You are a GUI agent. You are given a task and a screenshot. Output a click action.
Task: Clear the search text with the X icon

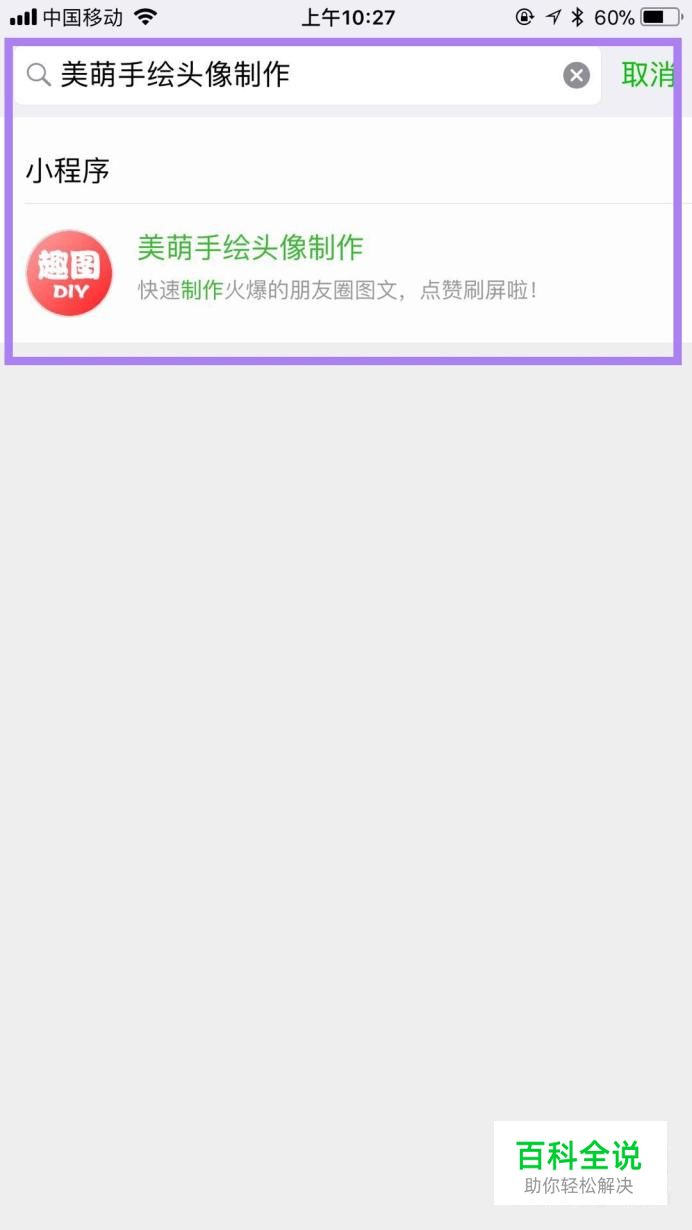click(576, 75)
